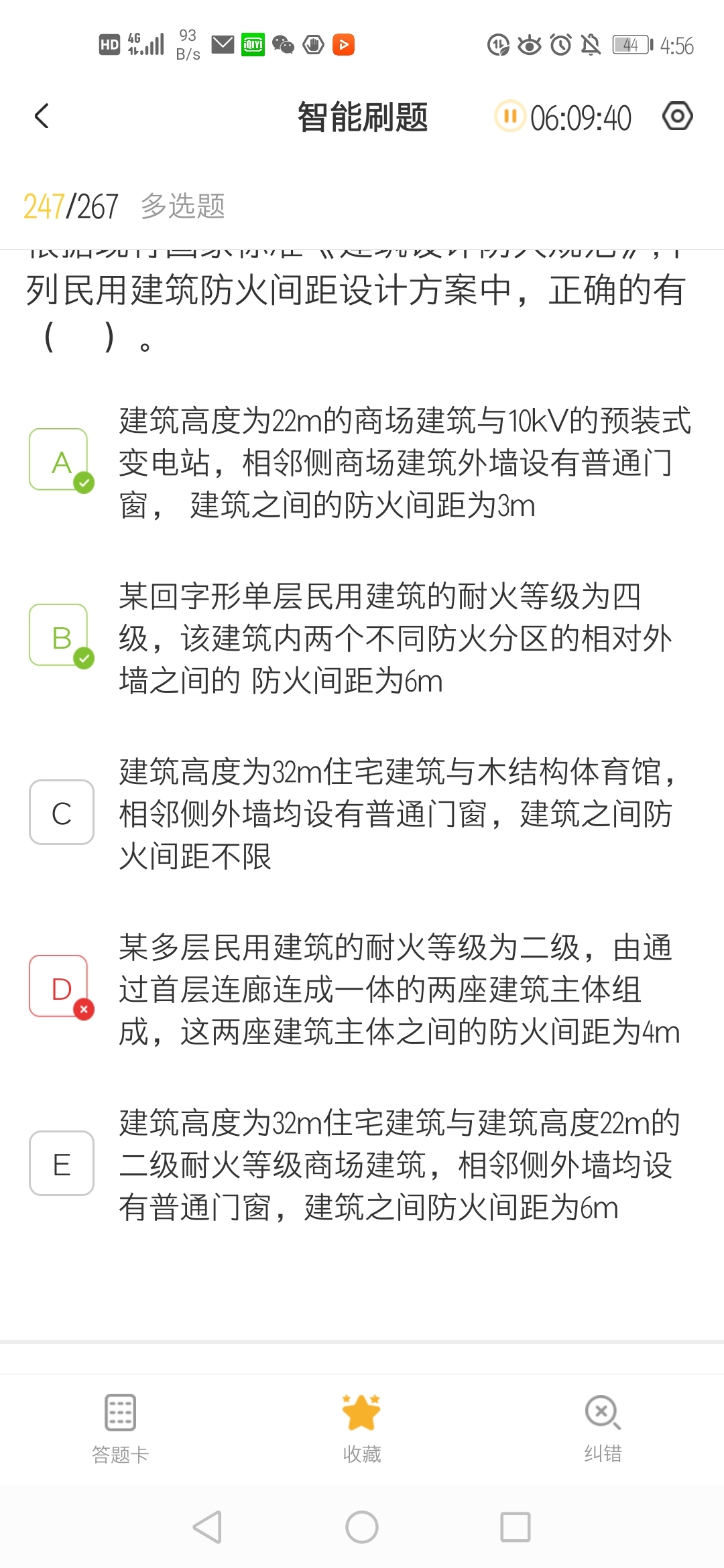Select answer option A
Screen dimensions: 724x1568
coord(62,461)
